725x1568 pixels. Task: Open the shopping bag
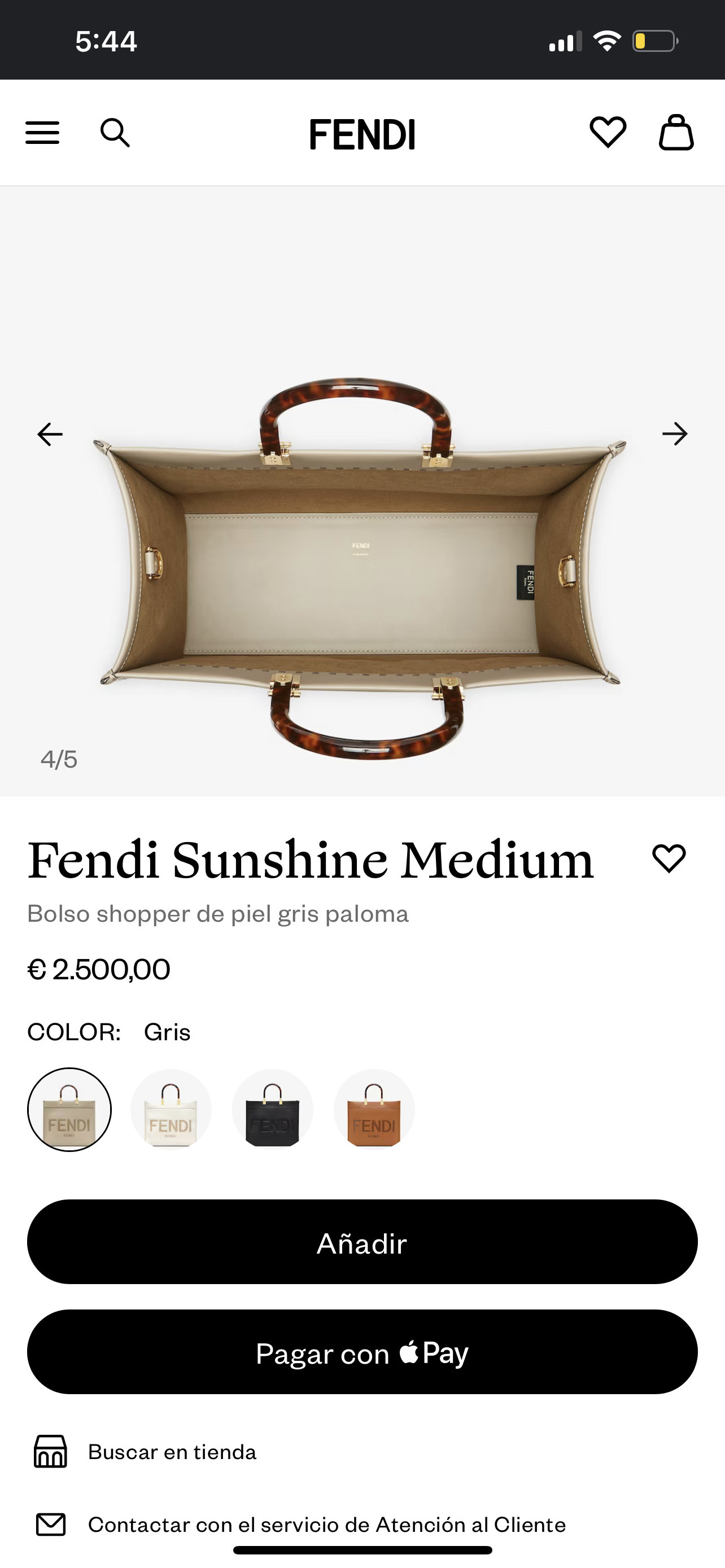tap(676, 133)
